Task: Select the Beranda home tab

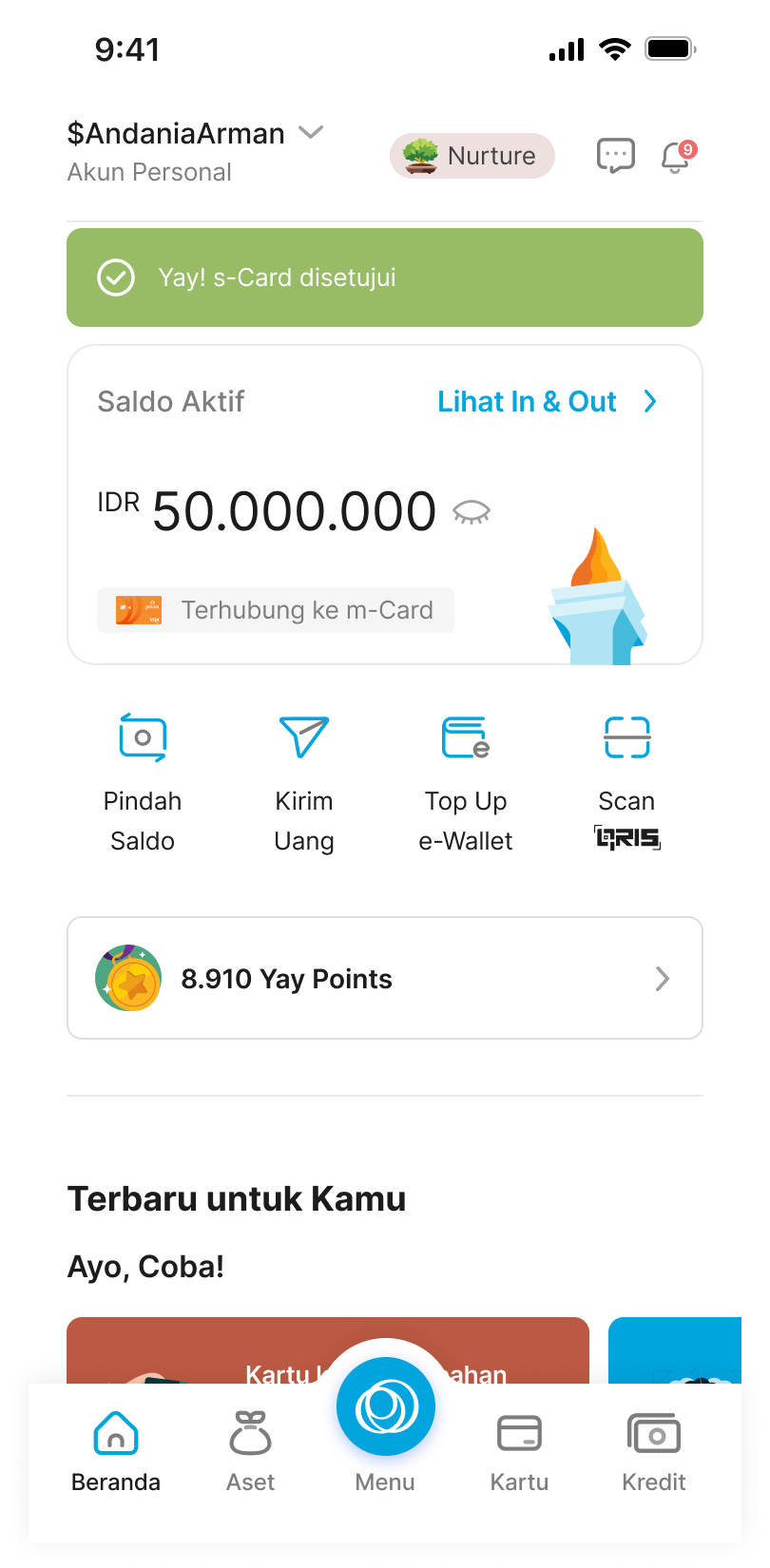Action: click(116, 1450)
